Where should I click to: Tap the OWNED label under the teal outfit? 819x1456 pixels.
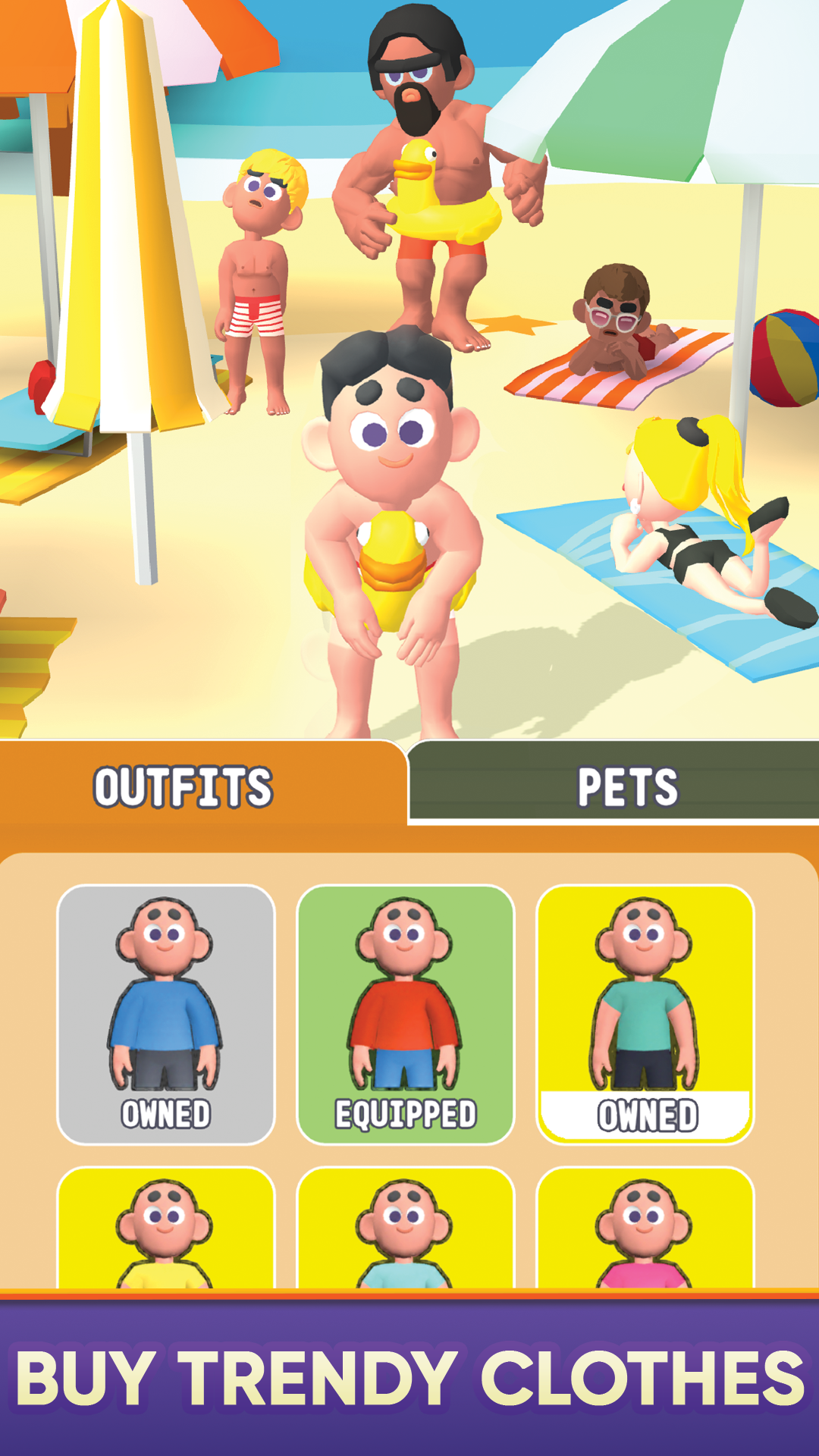pos(645,1112)
